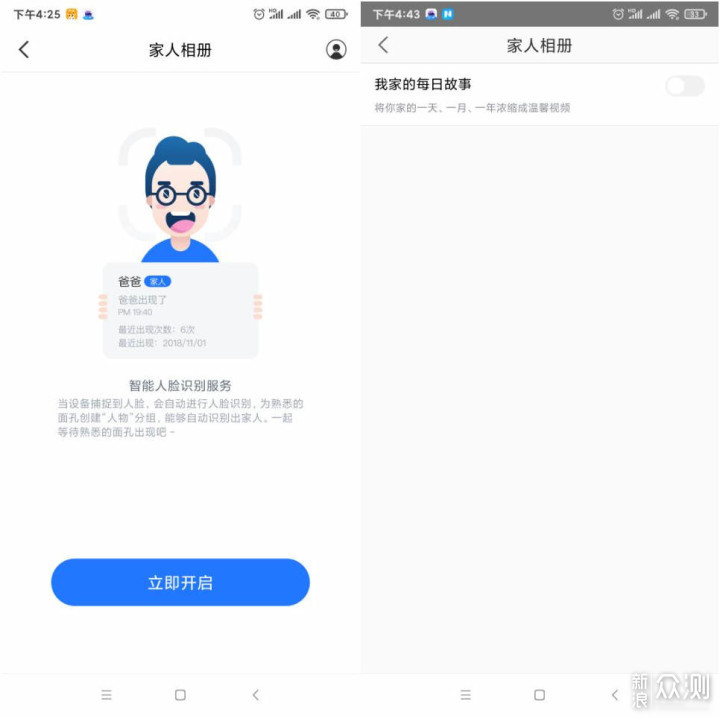The image size is (720, 718).
Task: Go back from the 我家的每日故事 settings page
Action: tap(383, 45)
